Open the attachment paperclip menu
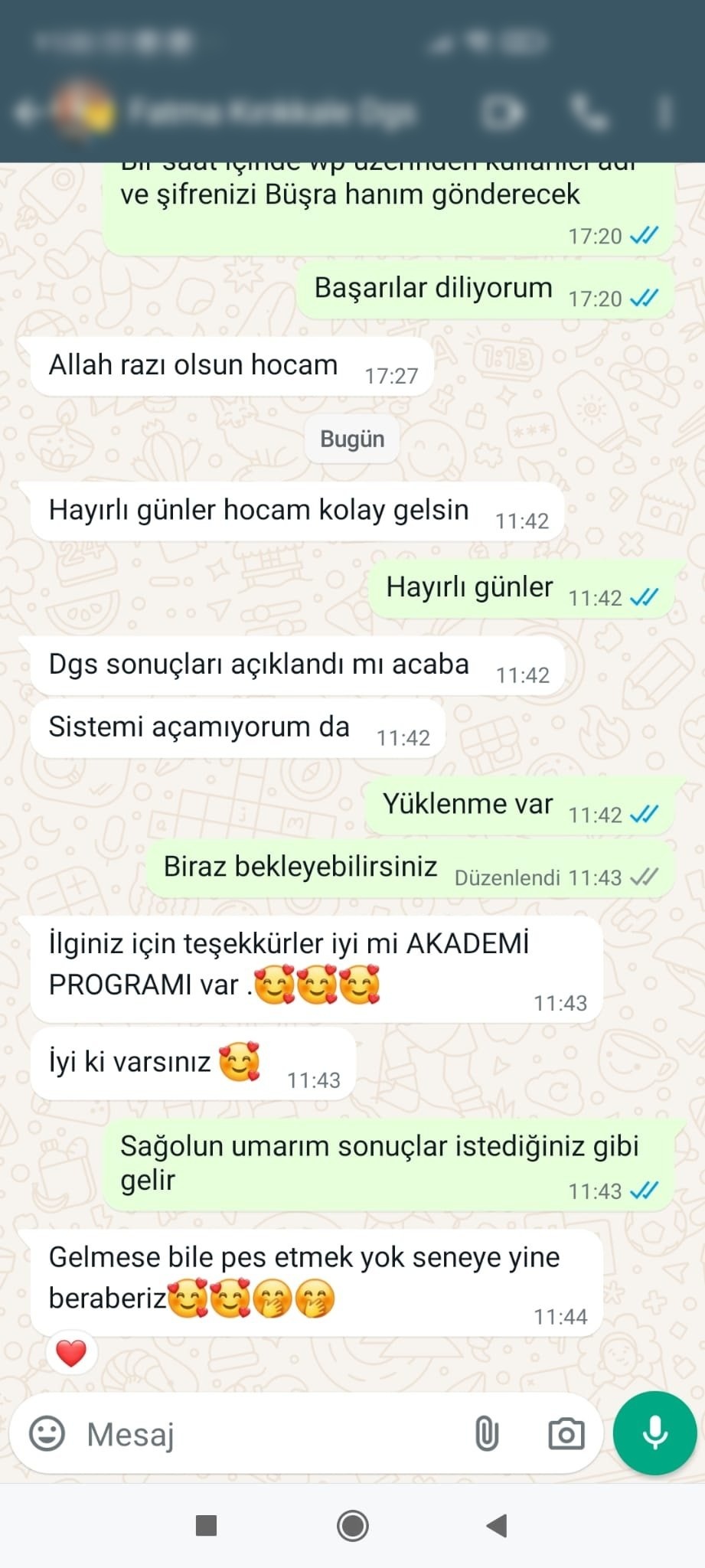The width and height of the screenshot is (705, 1568). [x=487, y=1433]
